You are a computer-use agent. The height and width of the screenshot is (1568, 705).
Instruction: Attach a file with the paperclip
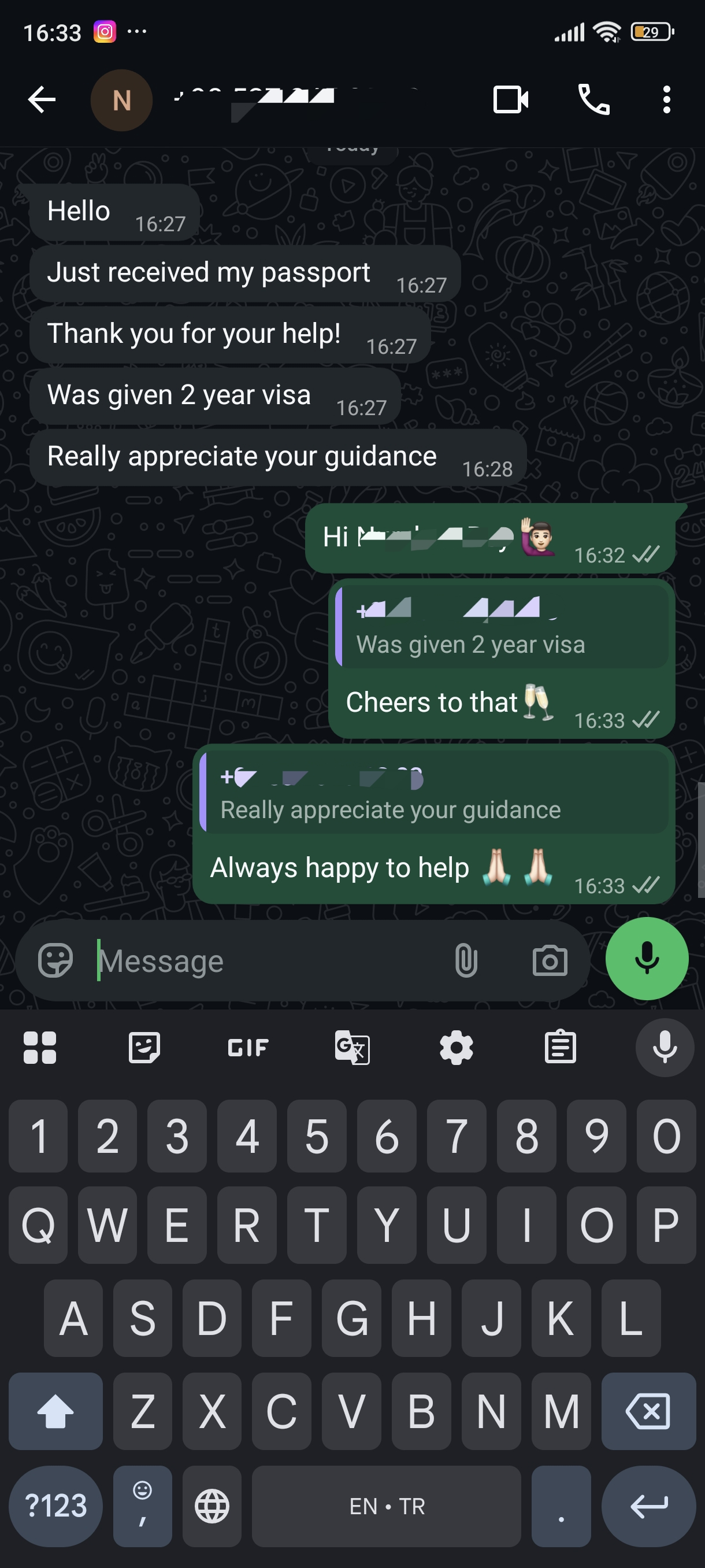(466, 960)
